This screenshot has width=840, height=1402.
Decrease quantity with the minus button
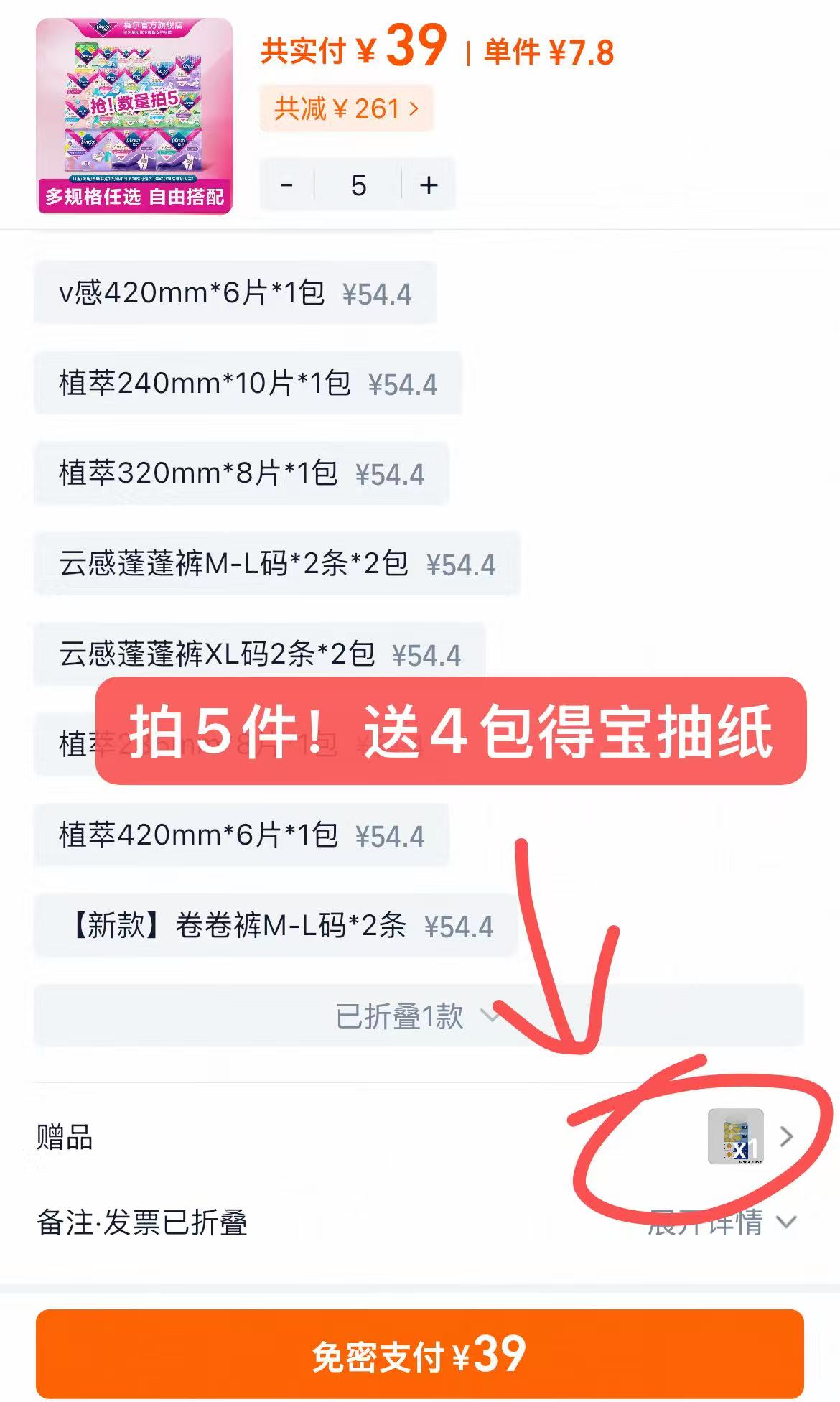287,185
